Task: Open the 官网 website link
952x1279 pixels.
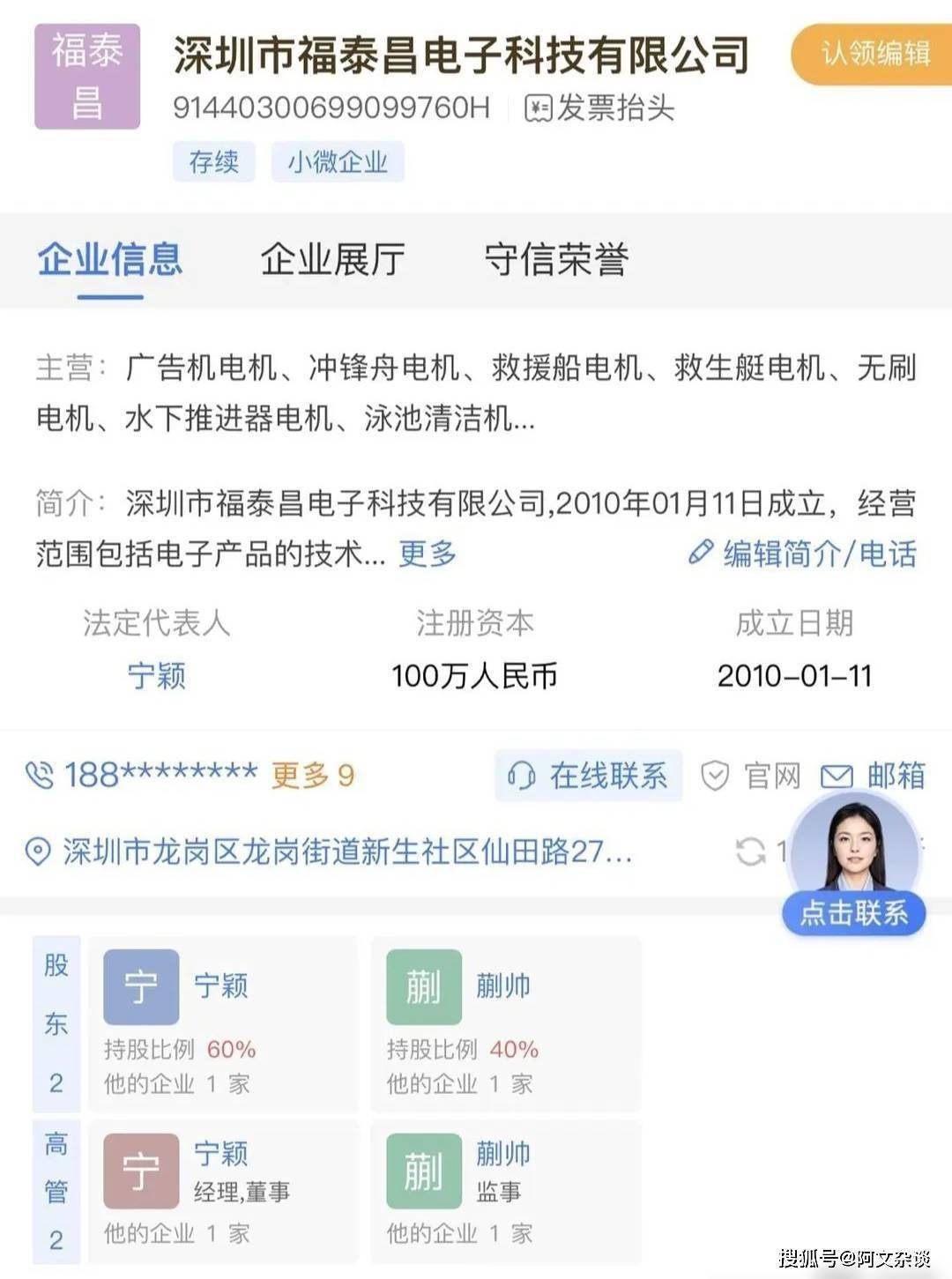Action: pyautogui.click(x=752, y=776)
